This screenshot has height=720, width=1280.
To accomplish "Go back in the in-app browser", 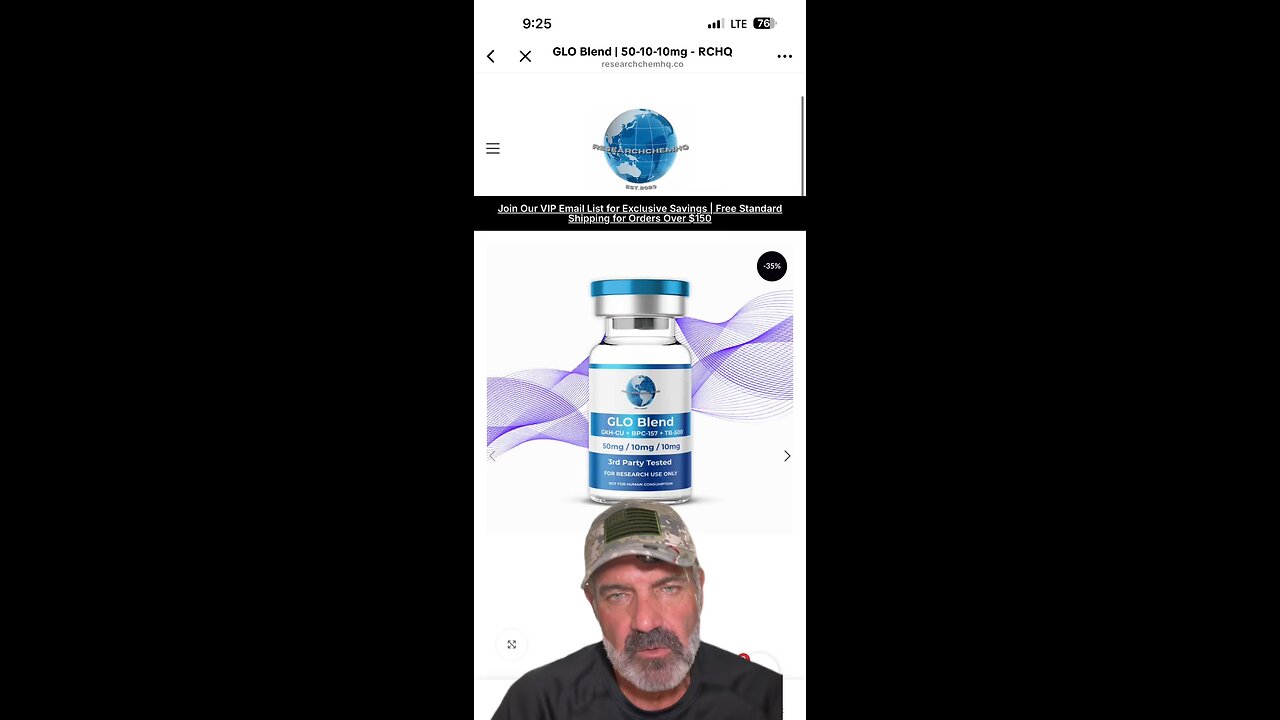I will tap(491, 56).
